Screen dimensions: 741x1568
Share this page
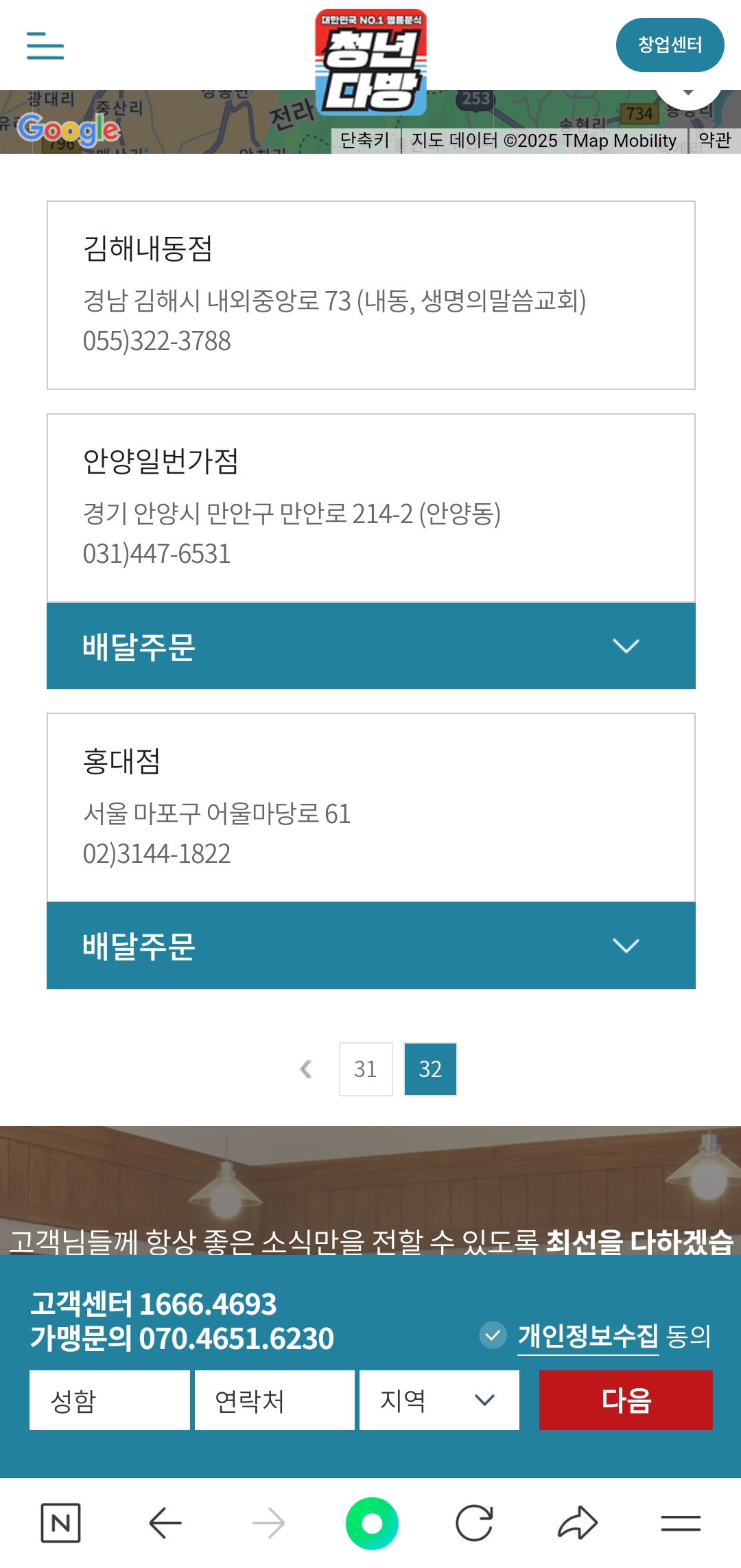[x=578, y=1523]
